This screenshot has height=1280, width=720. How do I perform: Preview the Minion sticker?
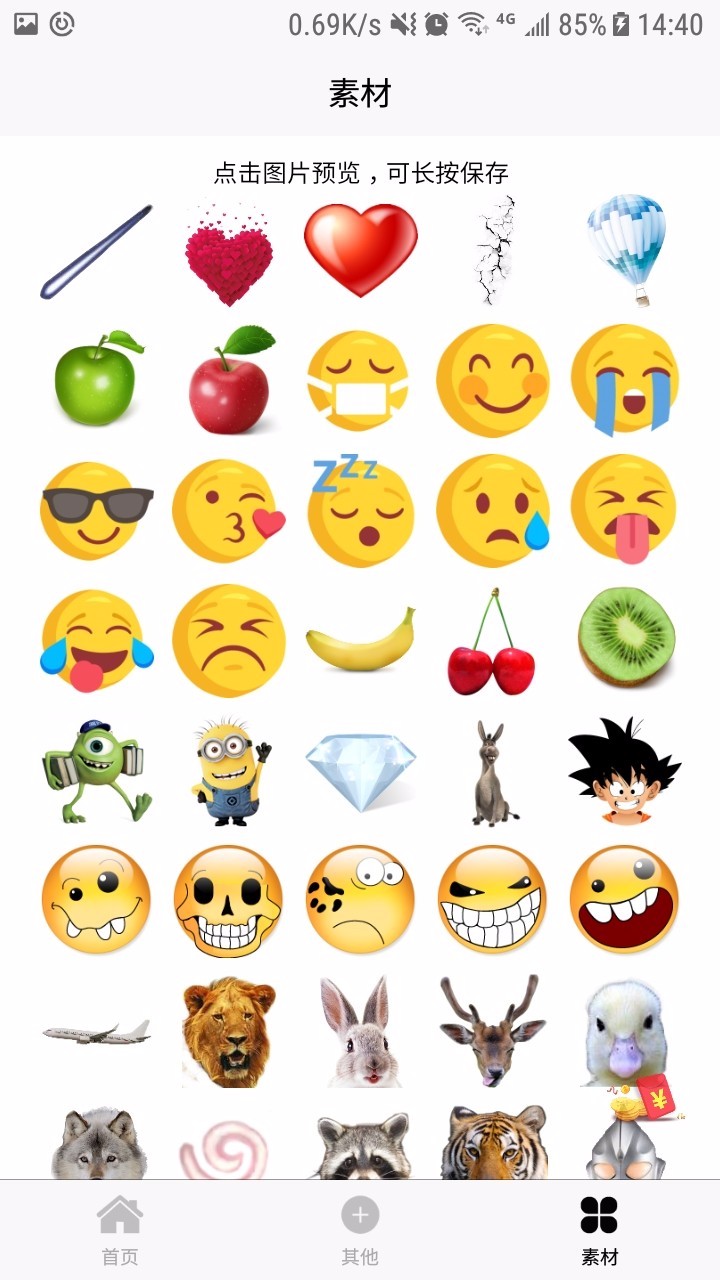pos(229,771)
